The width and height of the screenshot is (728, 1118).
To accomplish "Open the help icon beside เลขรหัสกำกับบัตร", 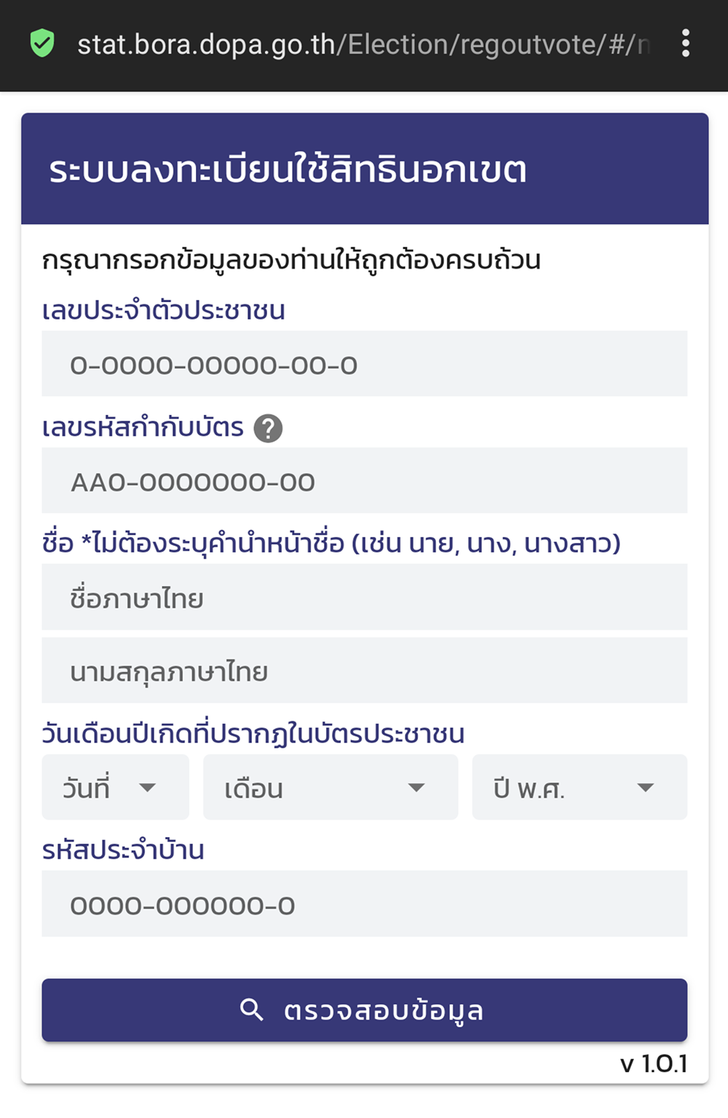I will 268,429.
